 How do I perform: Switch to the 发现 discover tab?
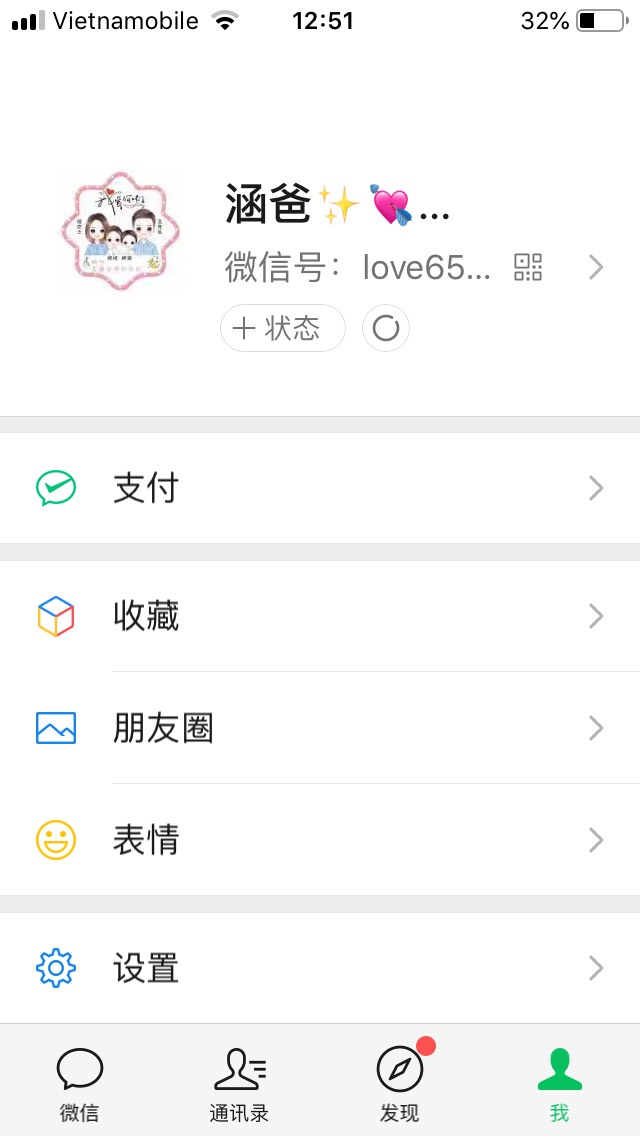[x=400, y=1084]
